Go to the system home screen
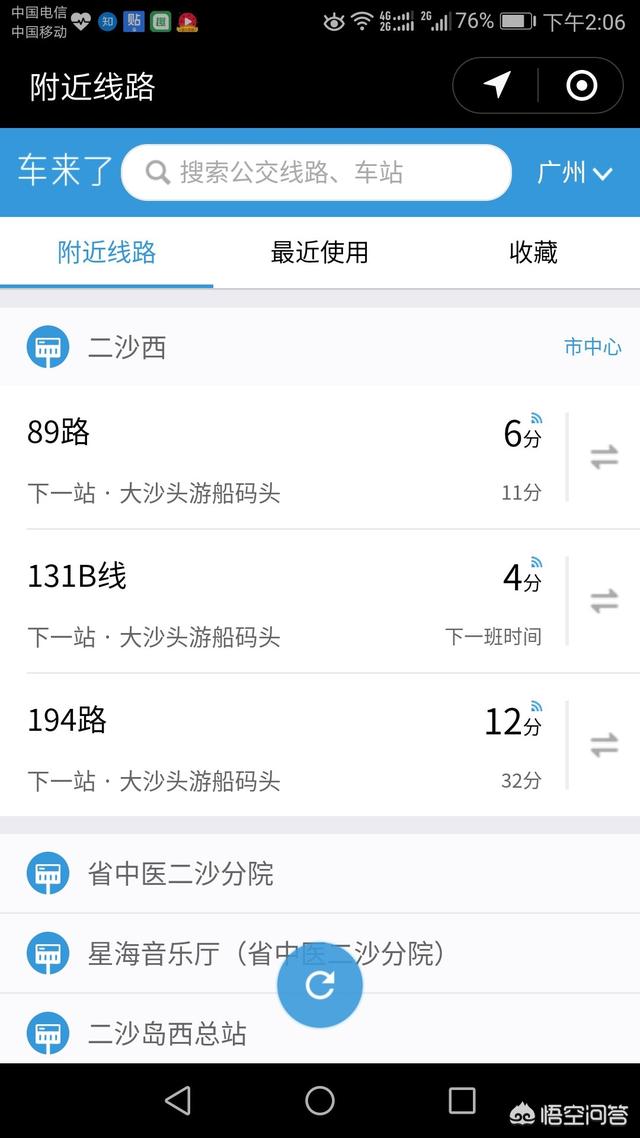Image resolution: width=640 pixels, height=1138 pixels. click(x=320, y=1101)
